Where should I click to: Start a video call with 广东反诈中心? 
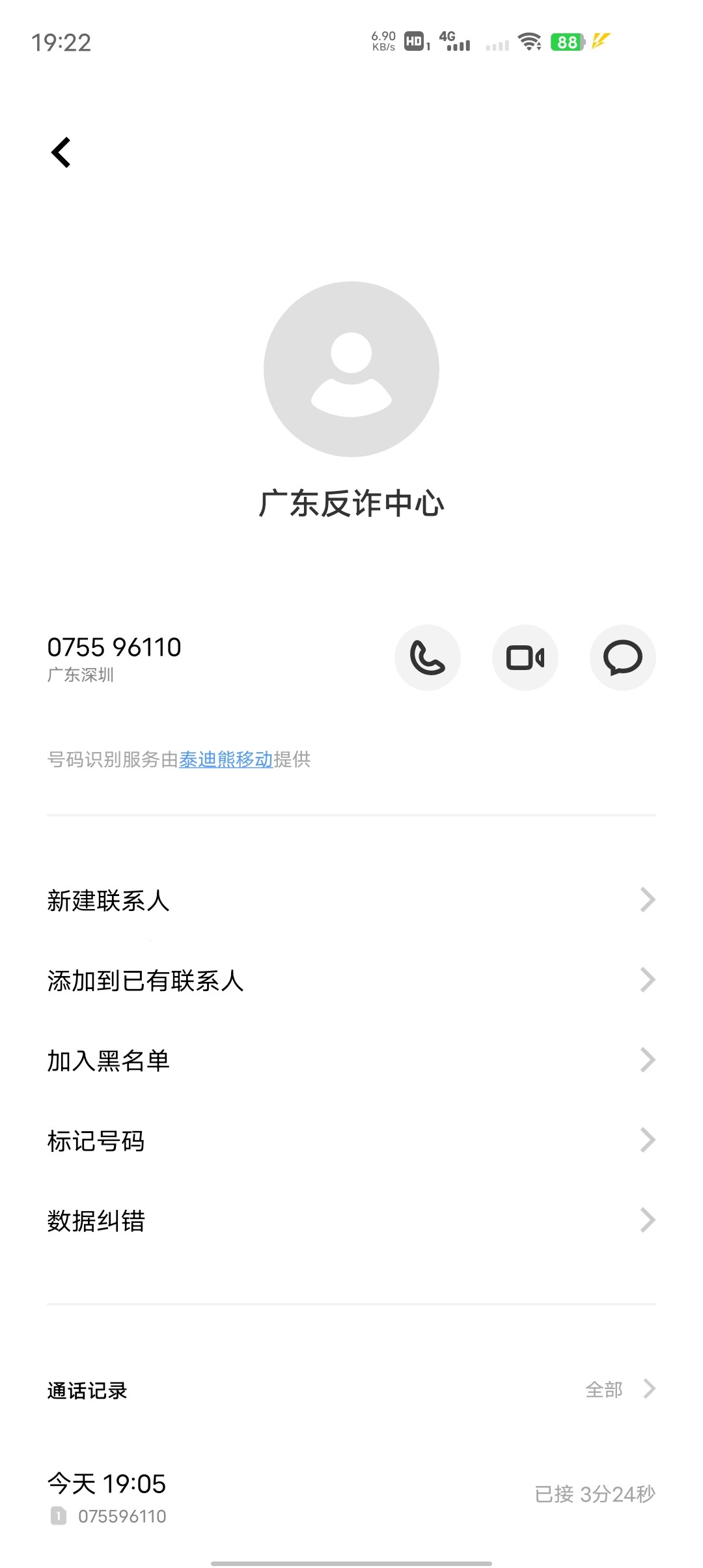click(525, 658)
